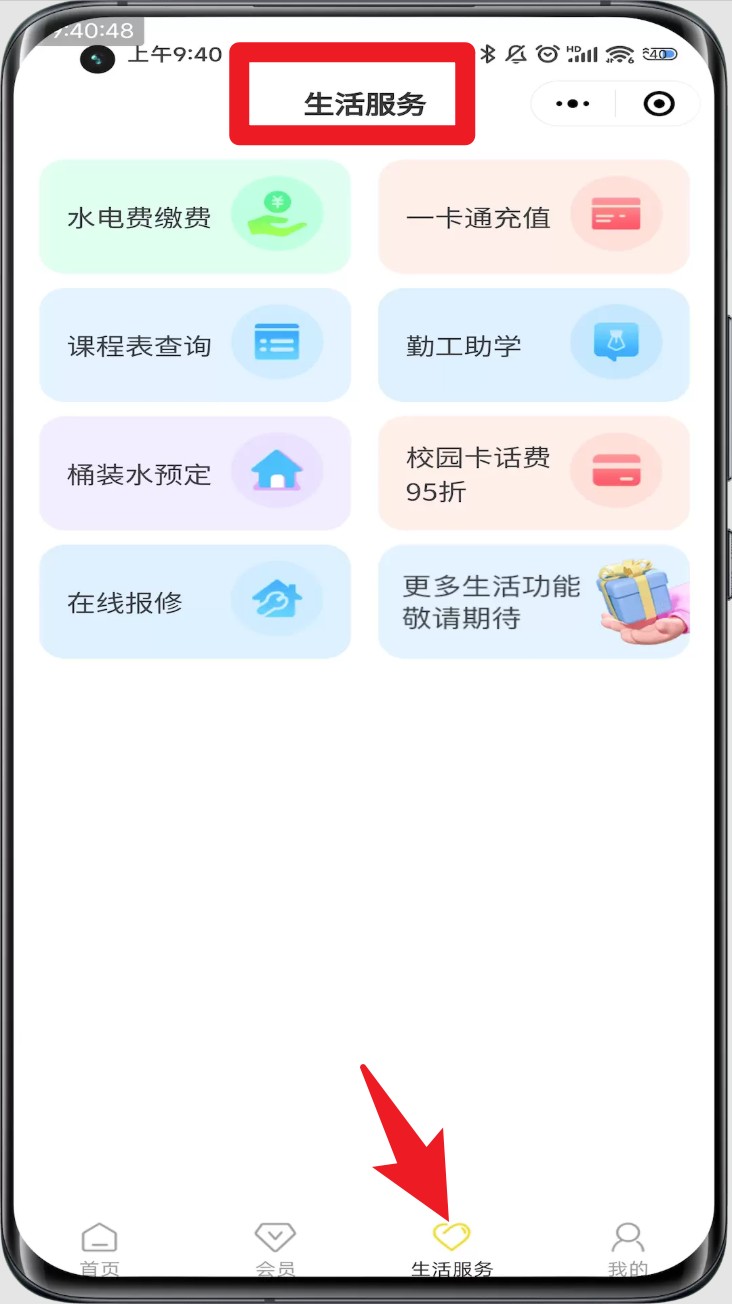Open 一卡通充值 card
Viewport: 732px width, 1304px height.
pyautogui.click(x=534, y=217)
